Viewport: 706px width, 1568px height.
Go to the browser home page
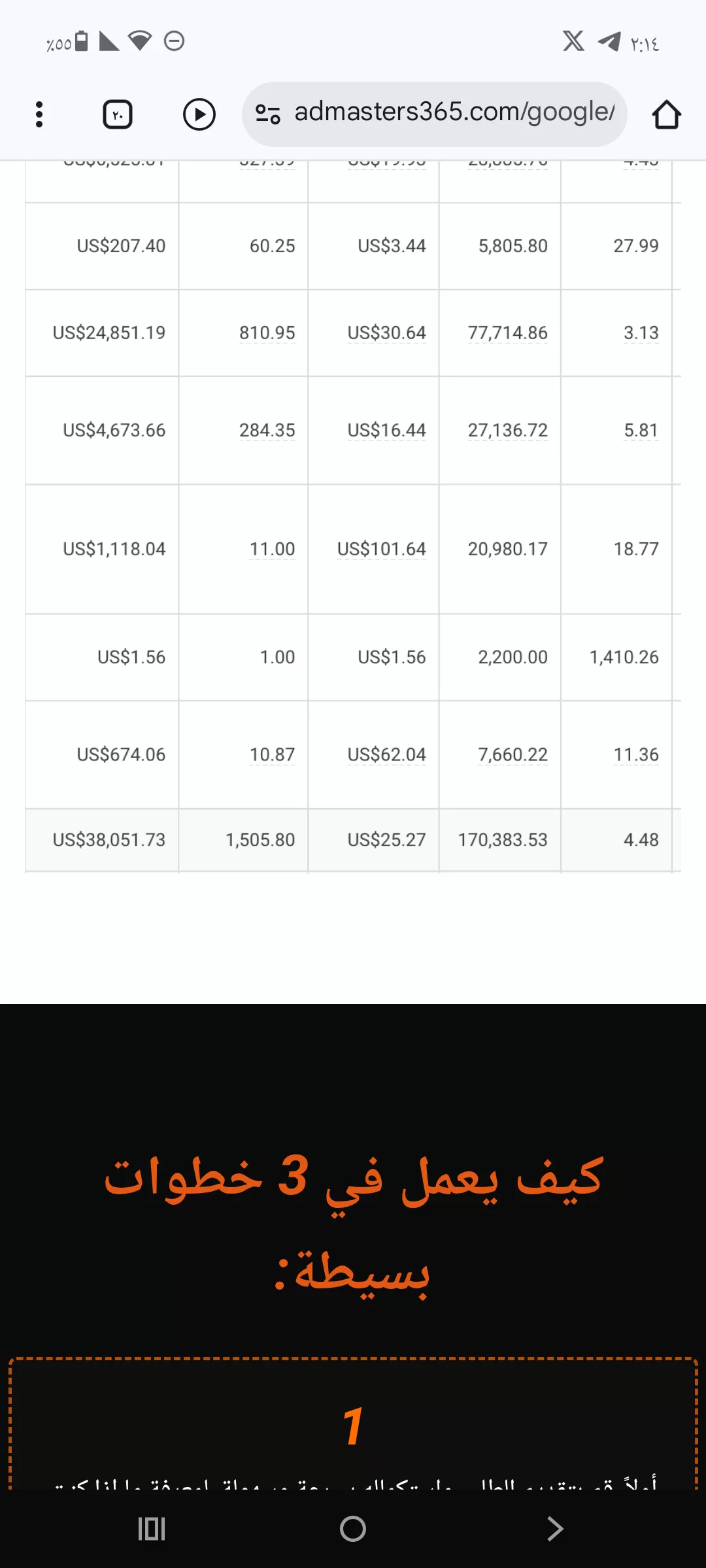666,114
